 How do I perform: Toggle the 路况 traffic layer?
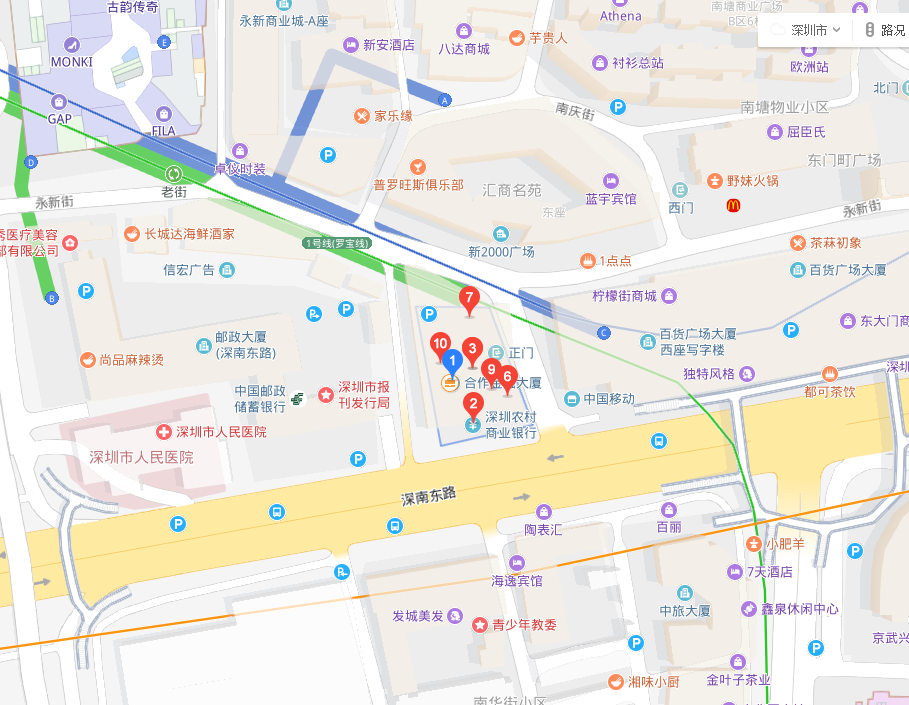(x=885, y=30)
